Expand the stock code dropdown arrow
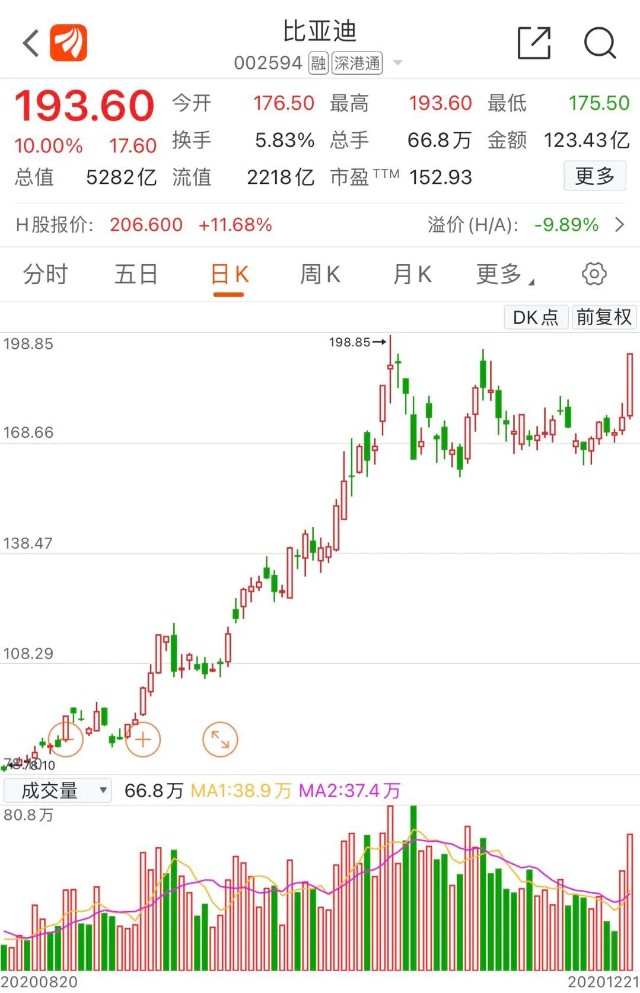Viewport: 640px width, 993px height. pos(398,63)
